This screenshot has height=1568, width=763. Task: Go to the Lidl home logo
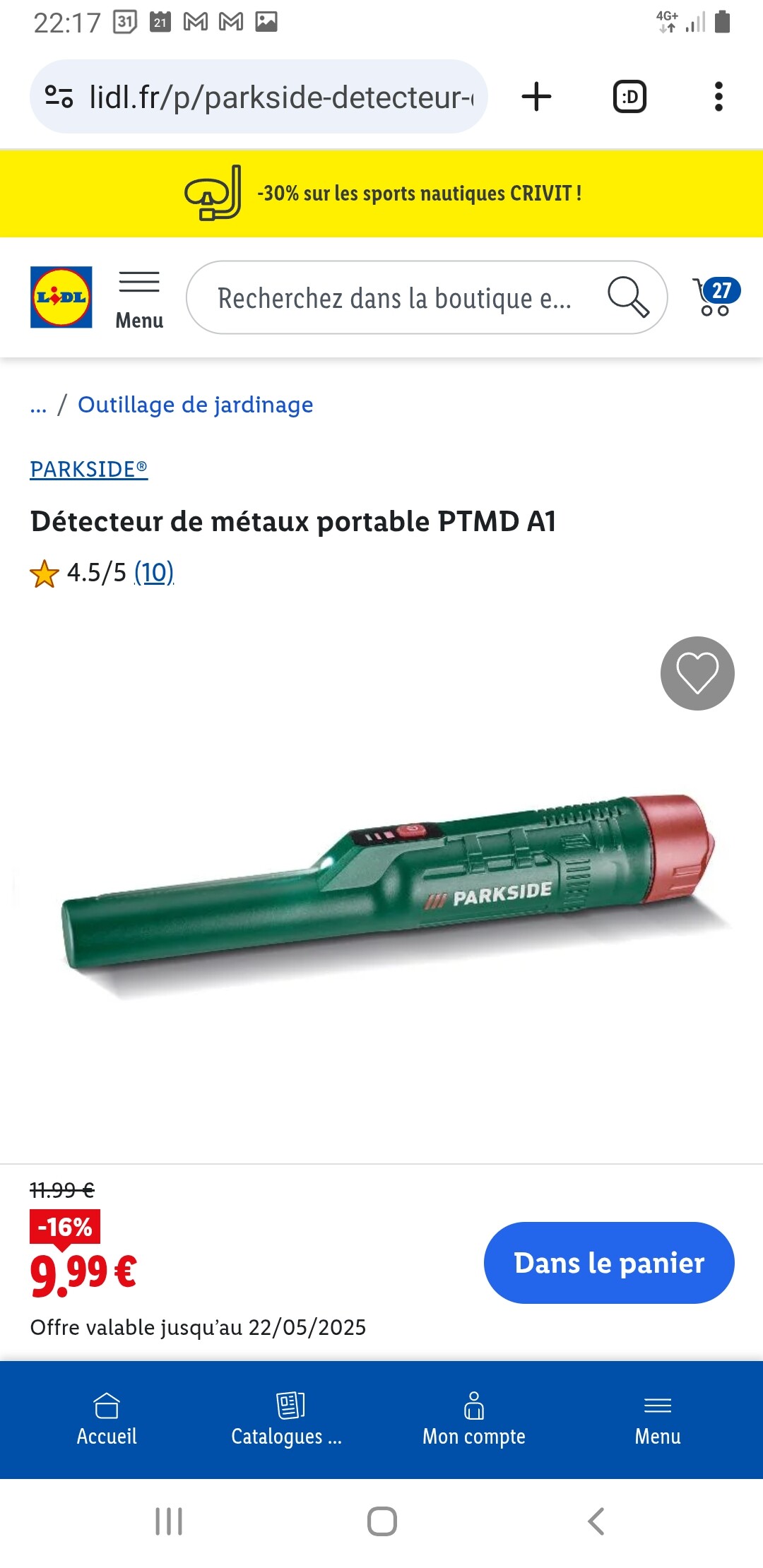(61, 297)
